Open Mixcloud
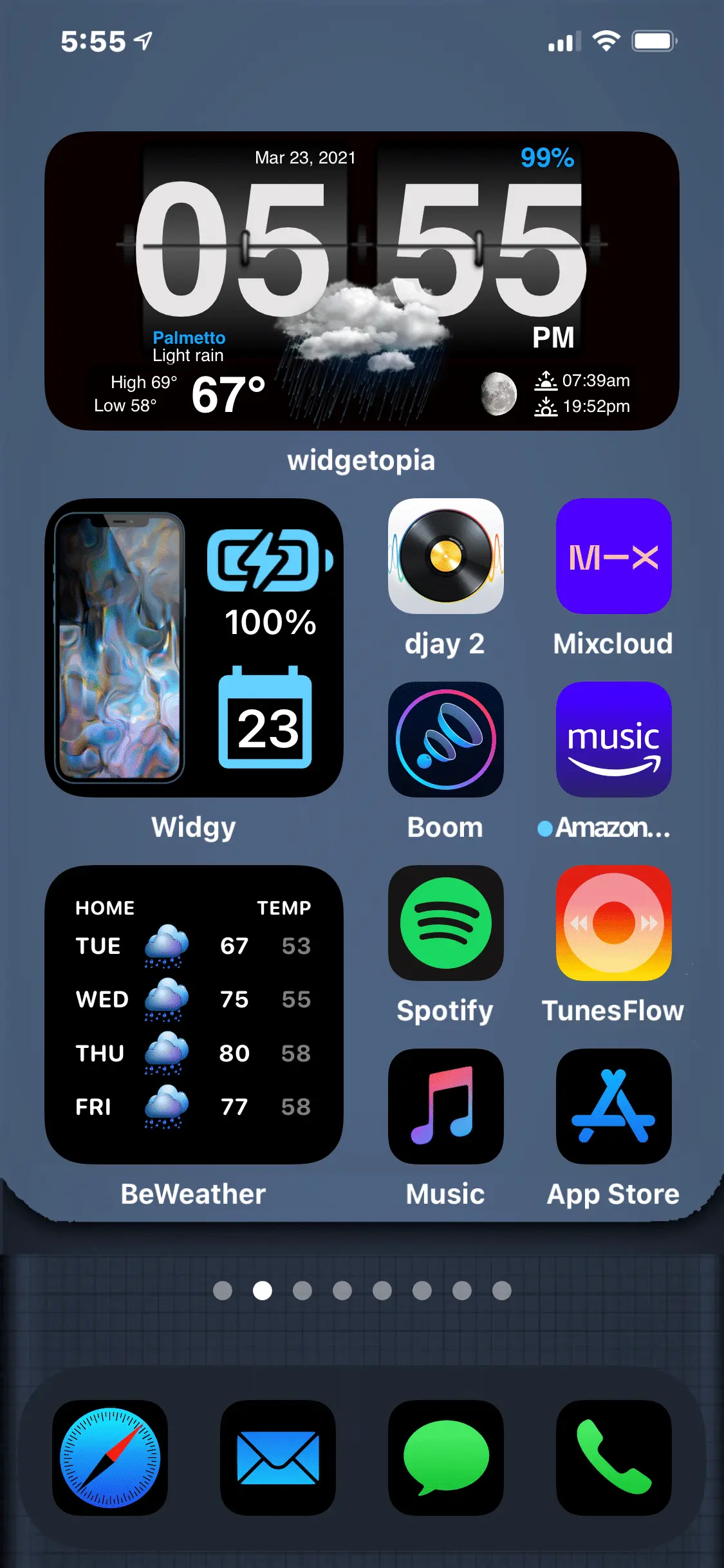Image resolution: width=724 pixels, height=1568 pixels. [x=613, y=556]
